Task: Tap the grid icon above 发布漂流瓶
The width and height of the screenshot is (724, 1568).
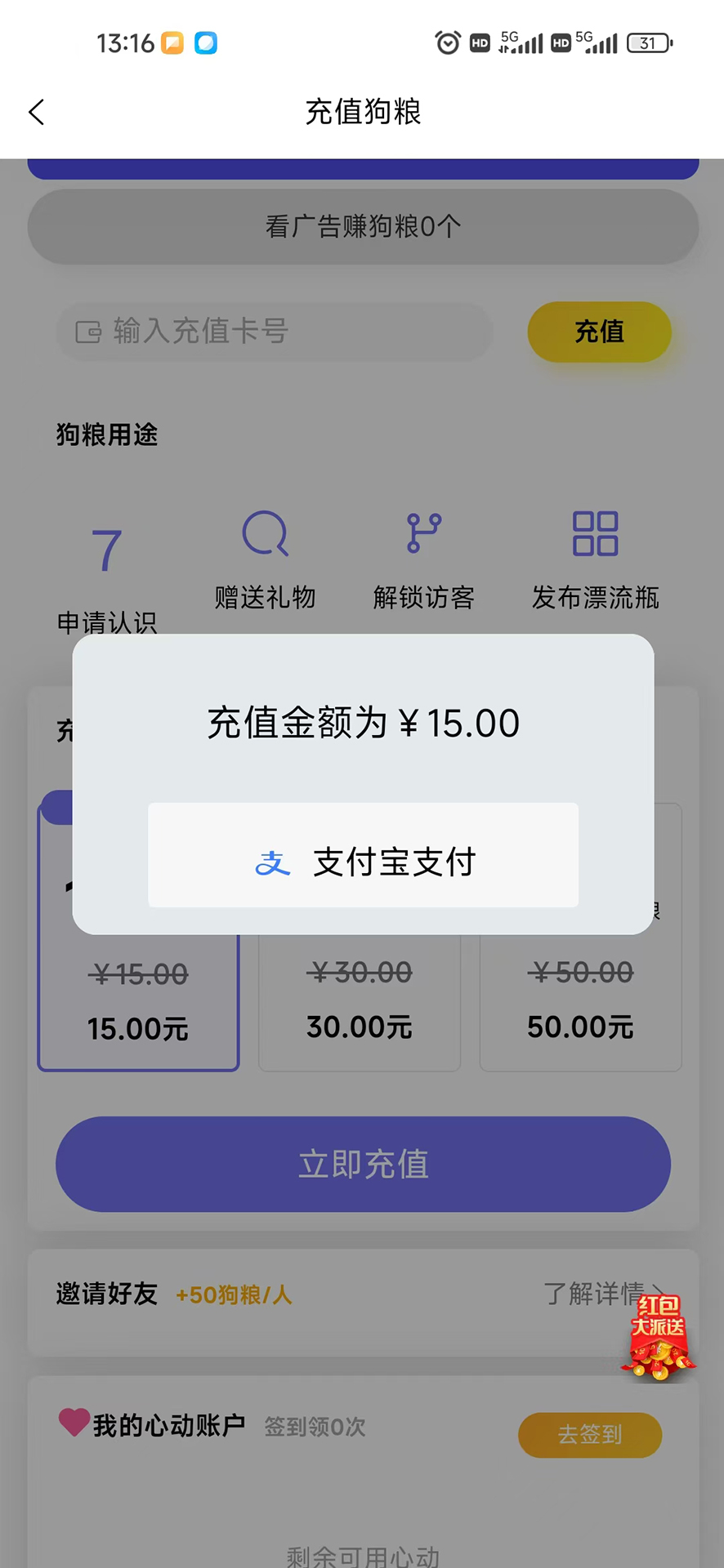Action: point(596,534)
